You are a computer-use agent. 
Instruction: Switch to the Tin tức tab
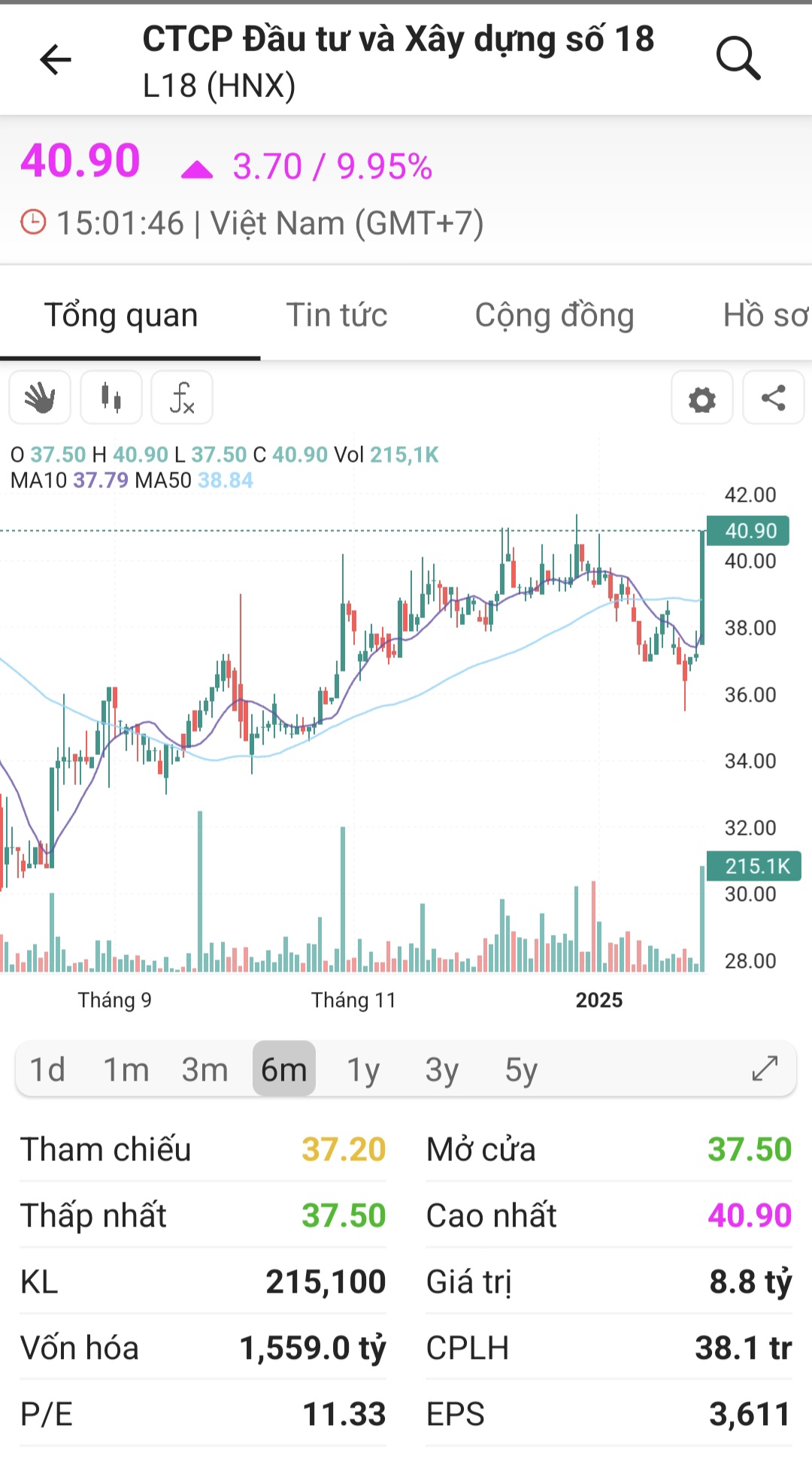(337, 315)
